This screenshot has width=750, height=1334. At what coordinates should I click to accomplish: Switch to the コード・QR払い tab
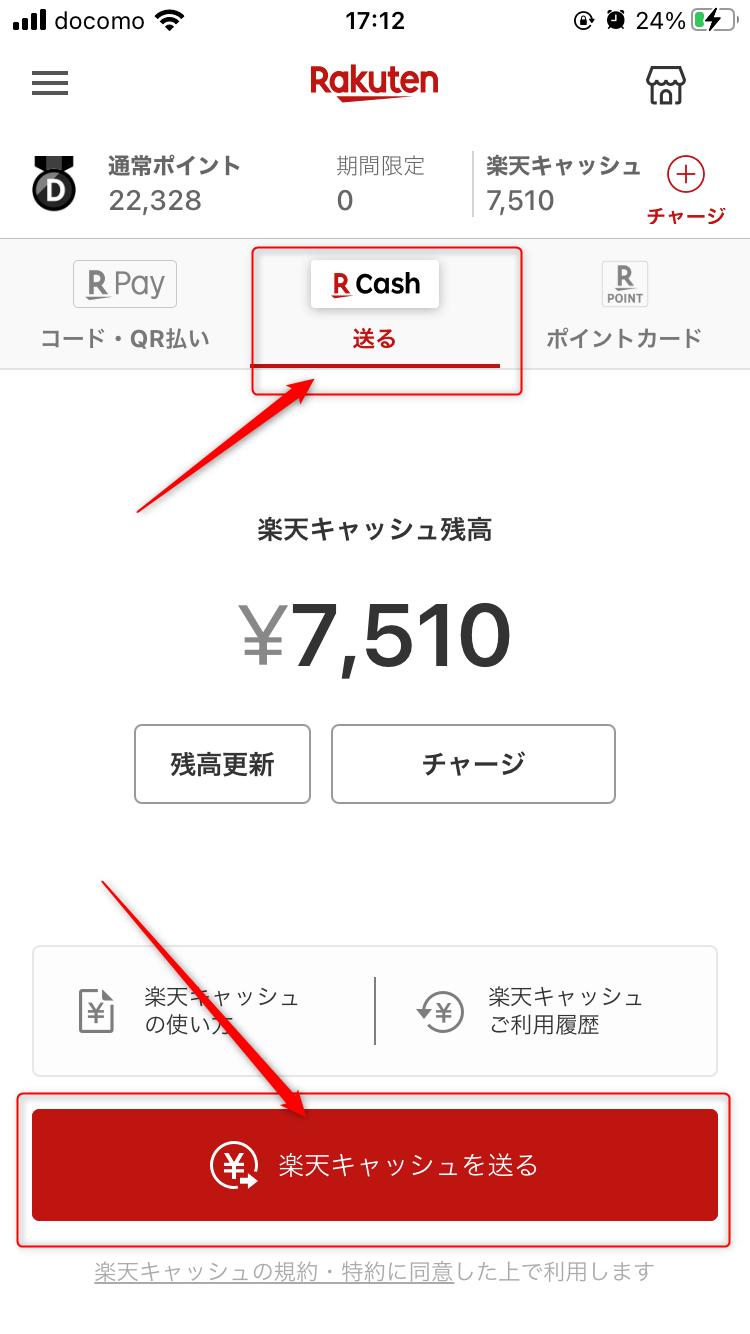[x=125, y=305]
